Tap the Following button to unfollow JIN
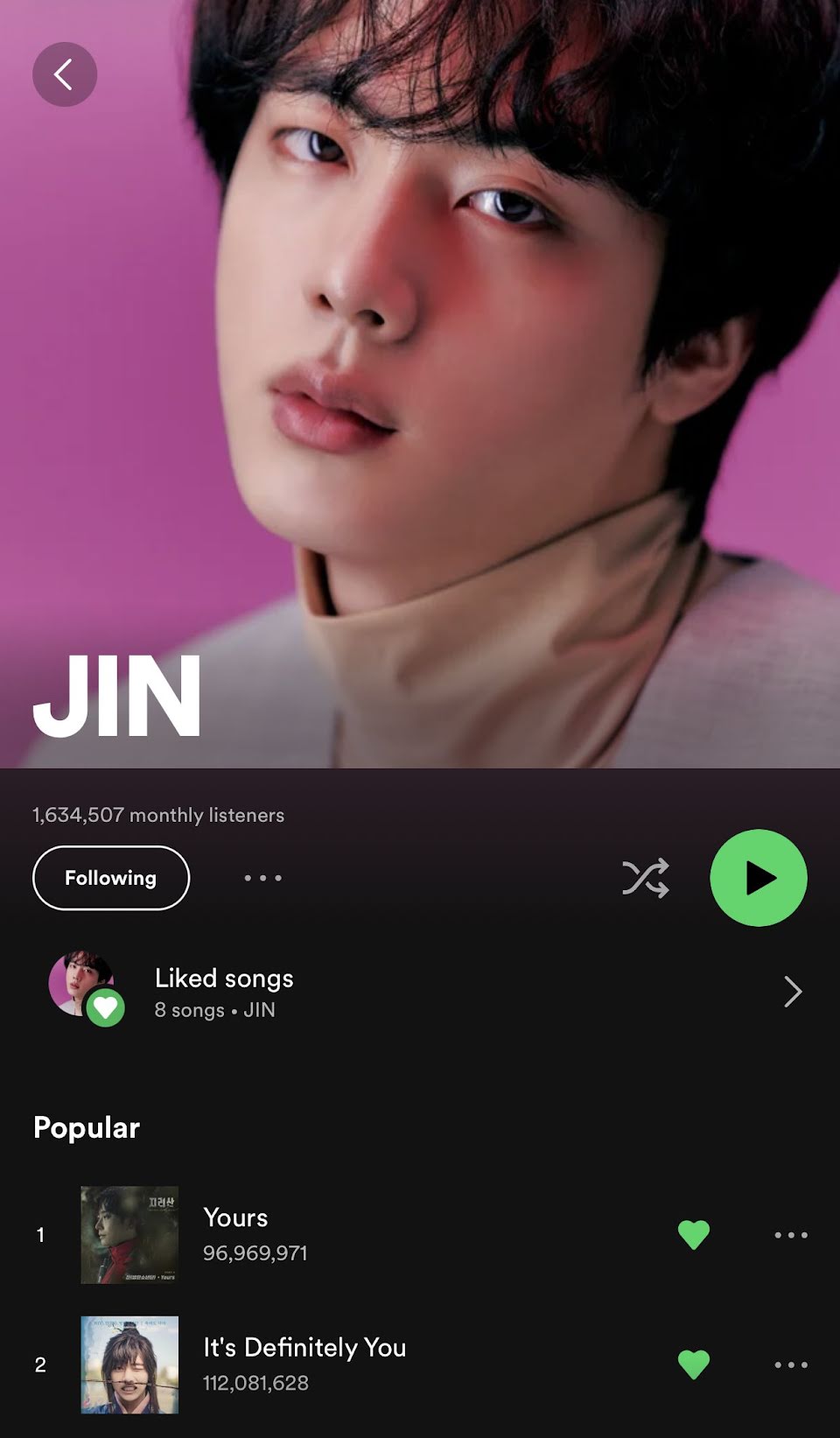This screenshot has width=840, height=1438. pos(111,878)
